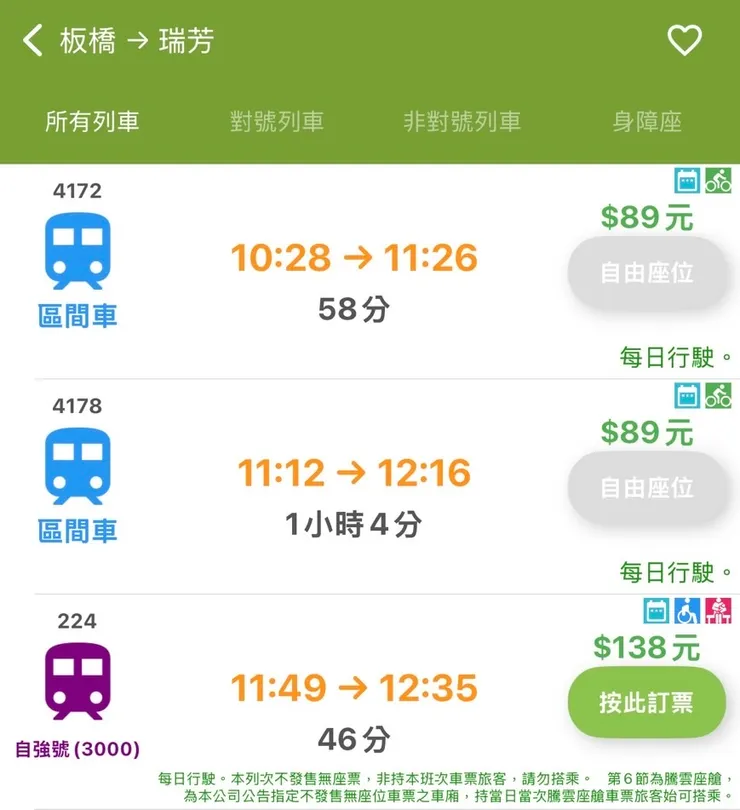Screen dimensions: 740x810
Task: Click the calendar icon for train 4178
Action: pyautogui.click(x=686, y=397)
